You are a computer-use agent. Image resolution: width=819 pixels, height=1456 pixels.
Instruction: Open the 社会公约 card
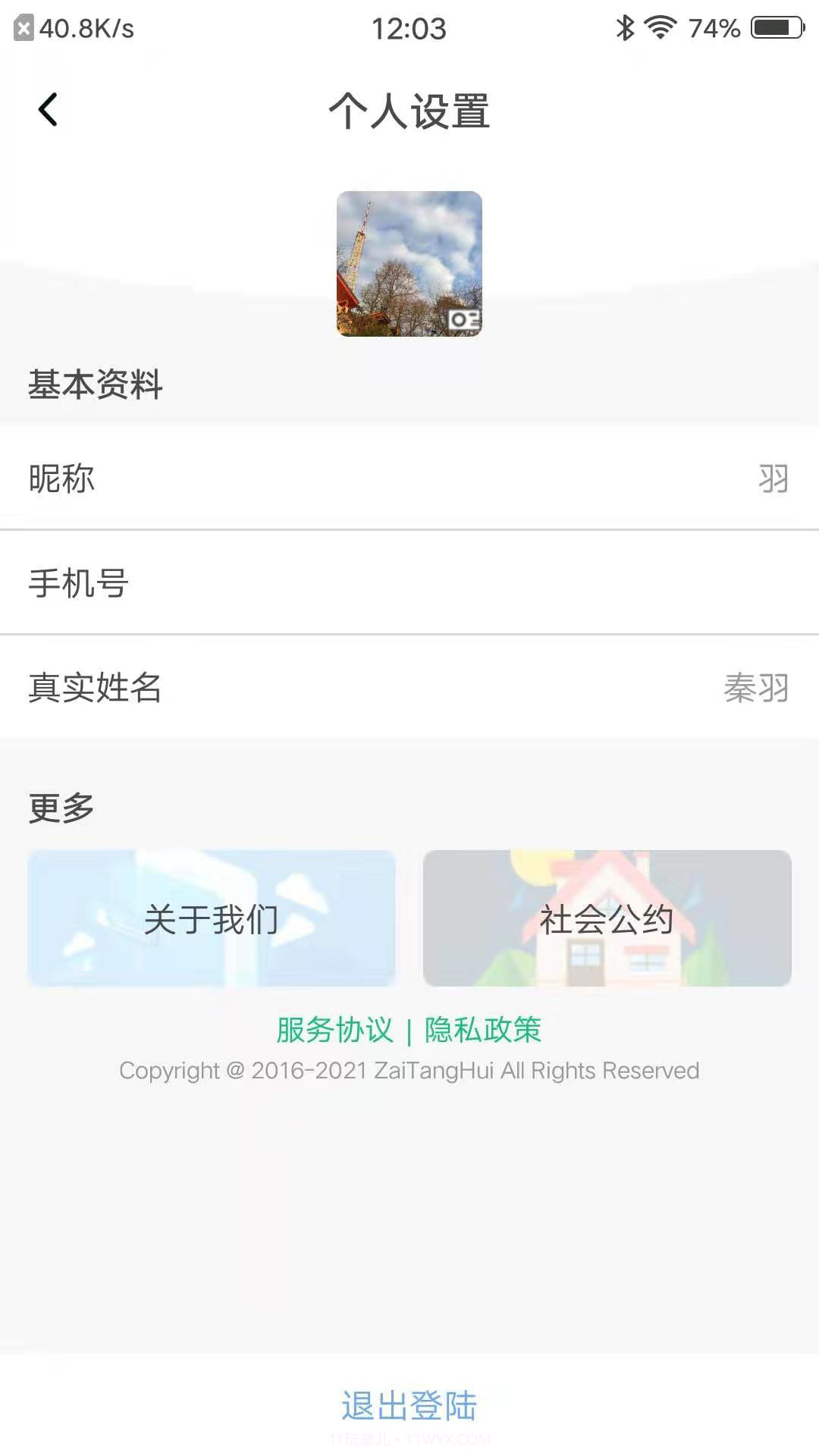(607, 918)
